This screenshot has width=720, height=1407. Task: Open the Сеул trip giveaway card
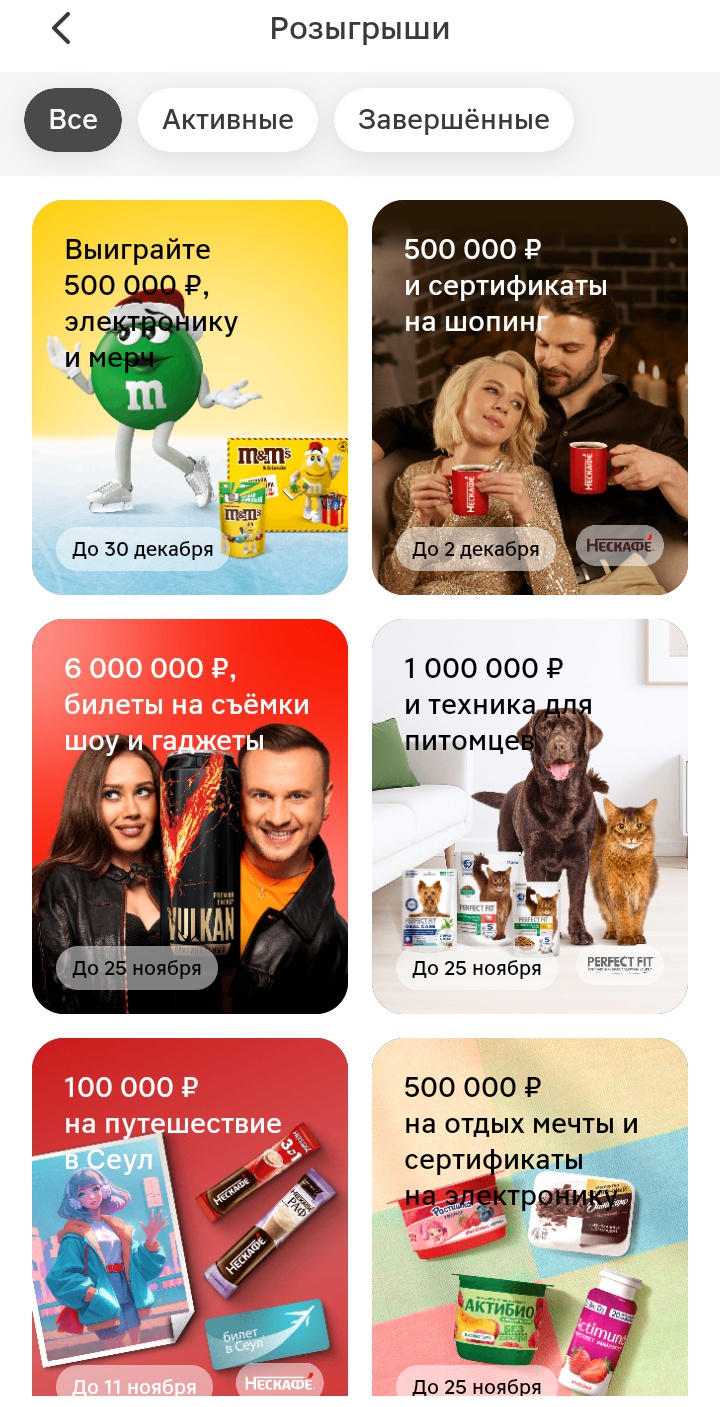(190, 1216)
